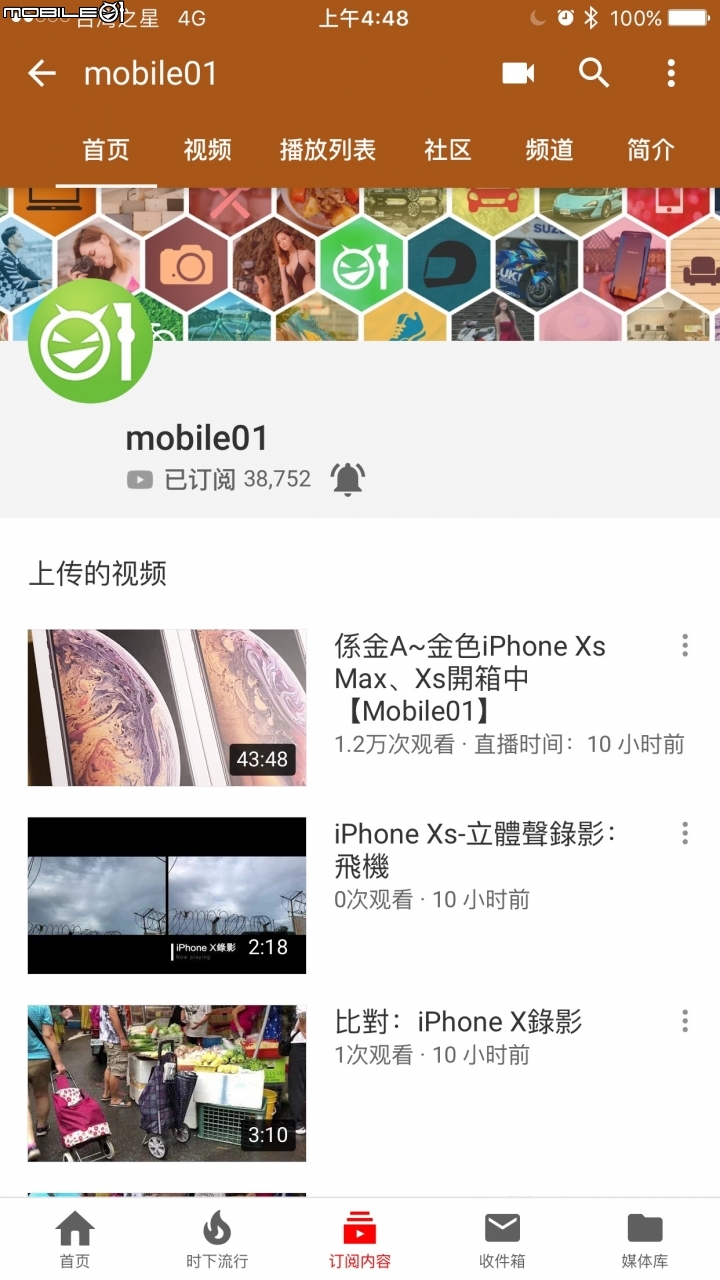Switch to the 播放列表 tab
The image size is (720, 1280).
click(327, 150)
